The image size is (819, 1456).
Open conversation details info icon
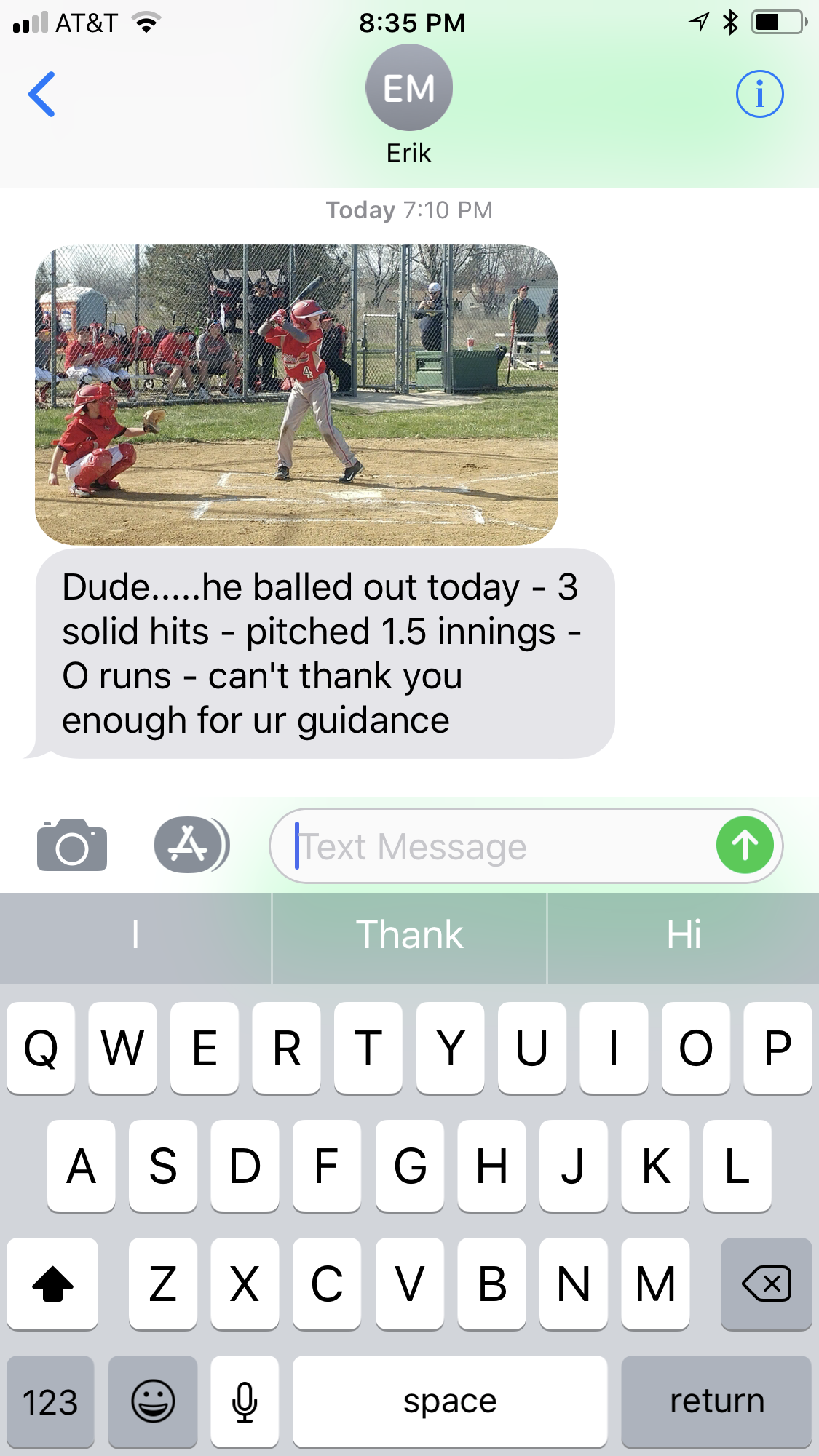759,94
